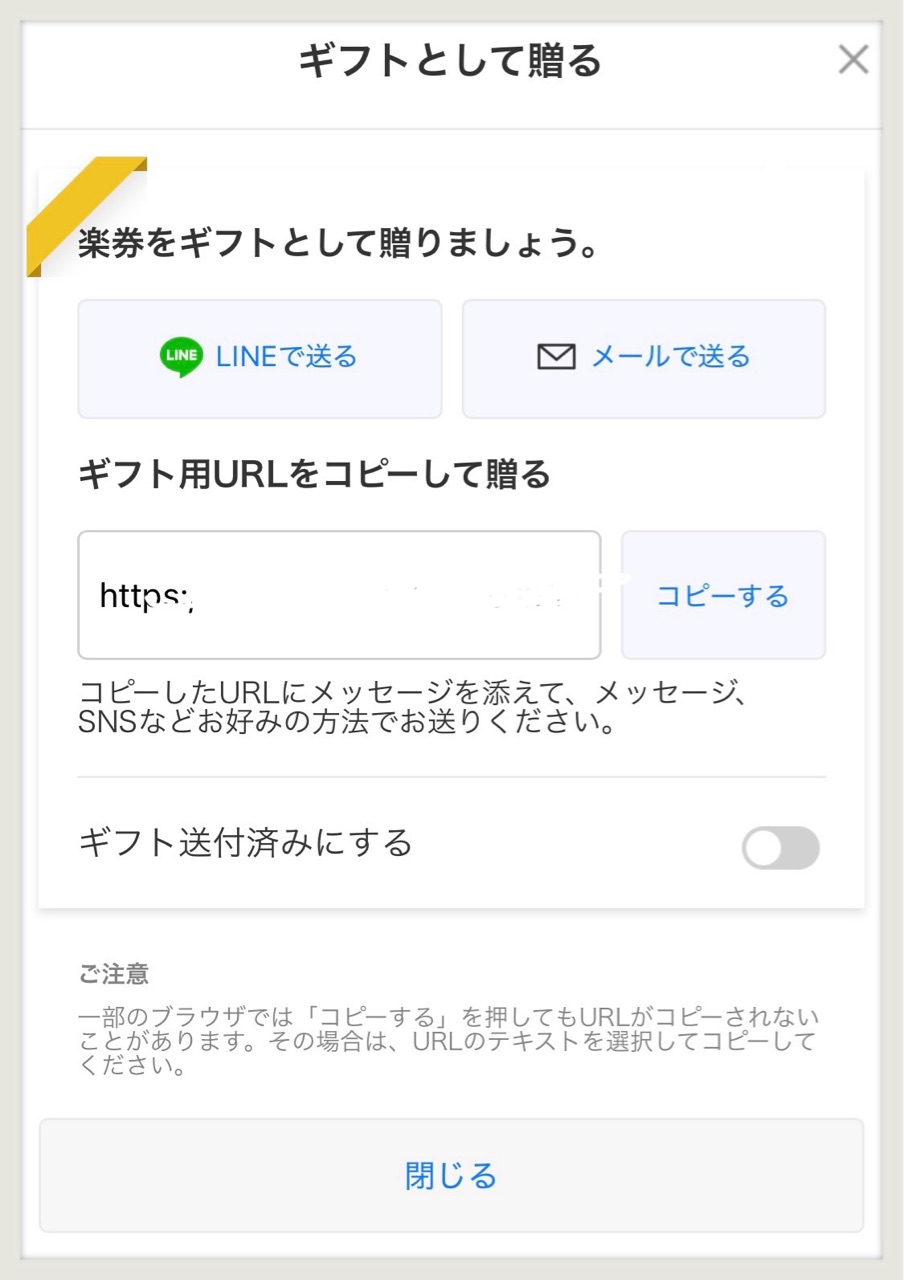This screenshot has width=904, height=1280.
Task: Send the gift via LINE
Action: pyautogui.click(x=260, y=358)
